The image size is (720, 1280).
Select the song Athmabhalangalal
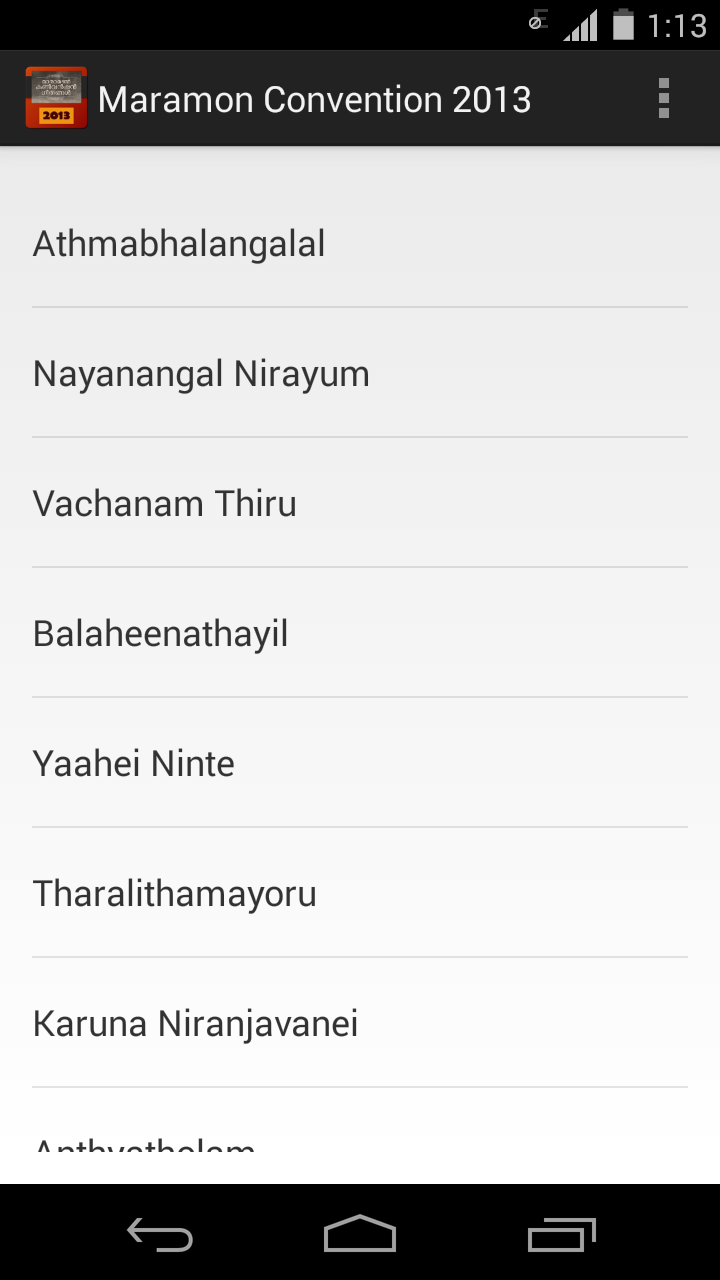tap(179, 242)
